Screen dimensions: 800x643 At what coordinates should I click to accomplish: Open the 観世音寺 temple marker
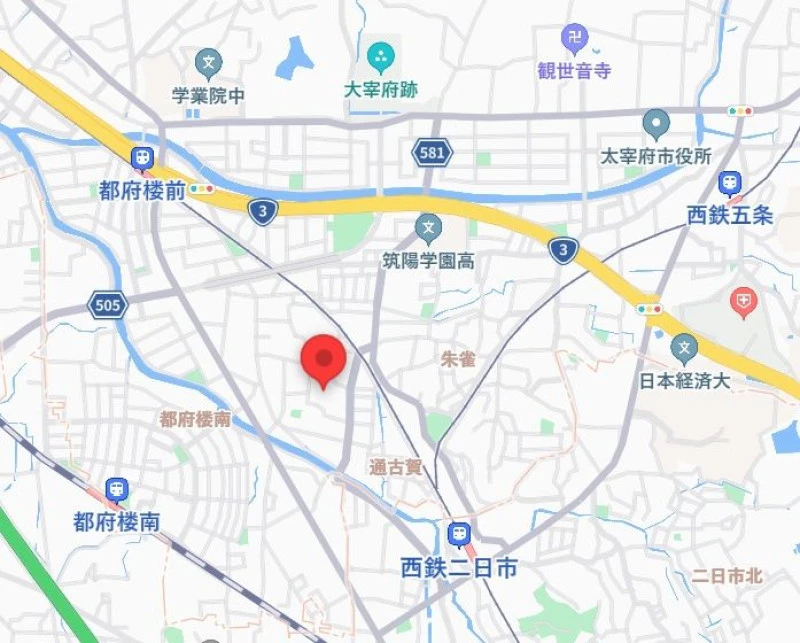tap(574, 40)
